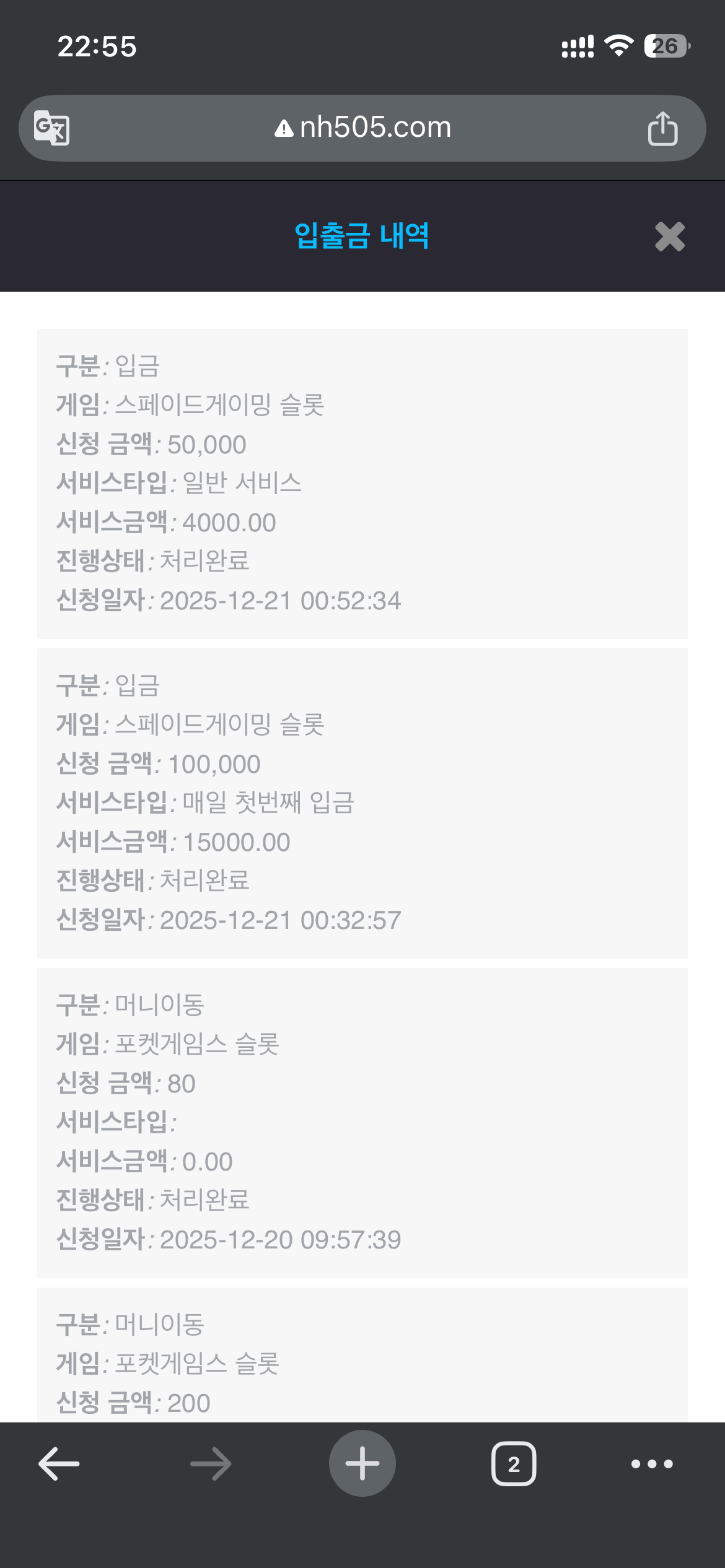Open a new browser tab
The width and height of the screenshot is (725, 1568).
pos(362,1464)
